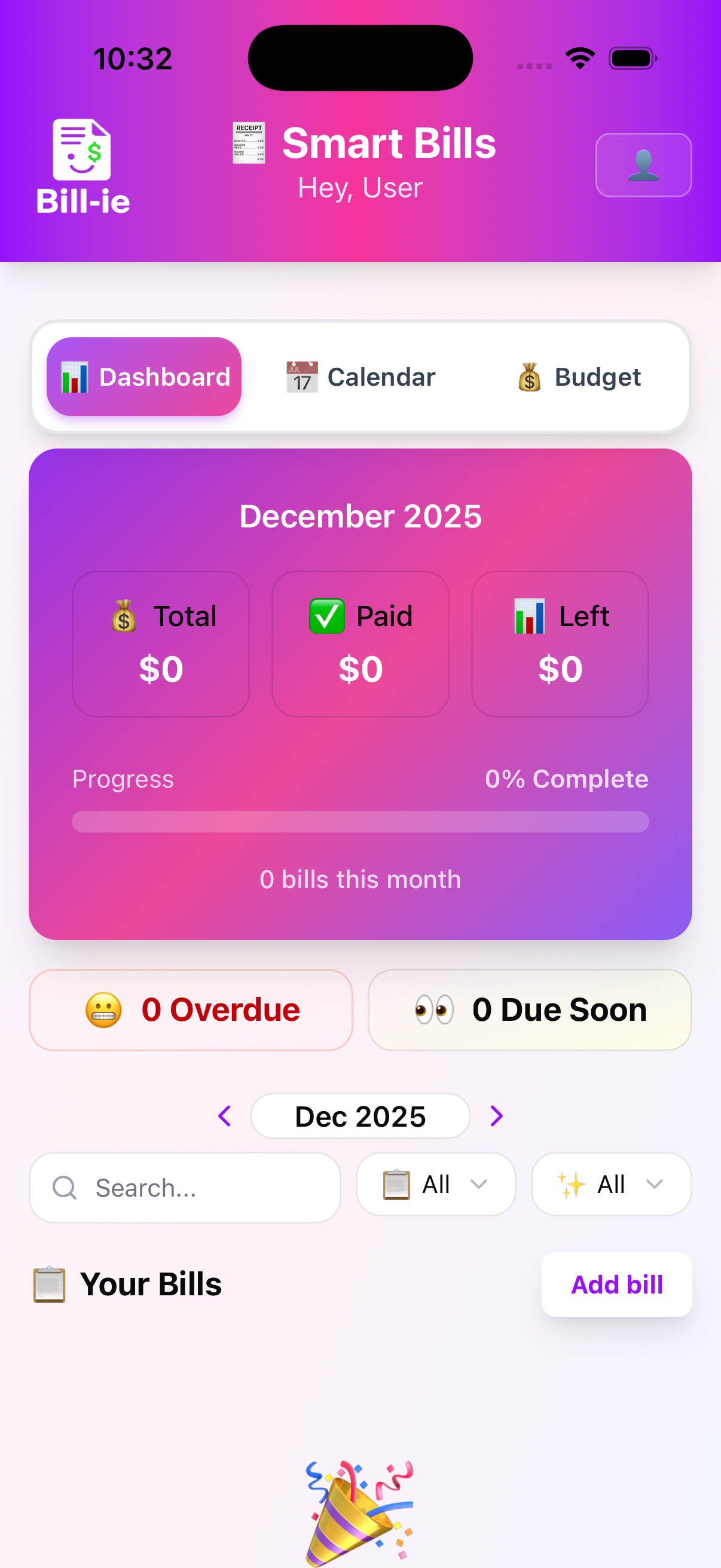The width and height of the screenshot is (721, 1568).
Task: Open the clipboard All filter dropdown
Action: (x=436, y=1184)
